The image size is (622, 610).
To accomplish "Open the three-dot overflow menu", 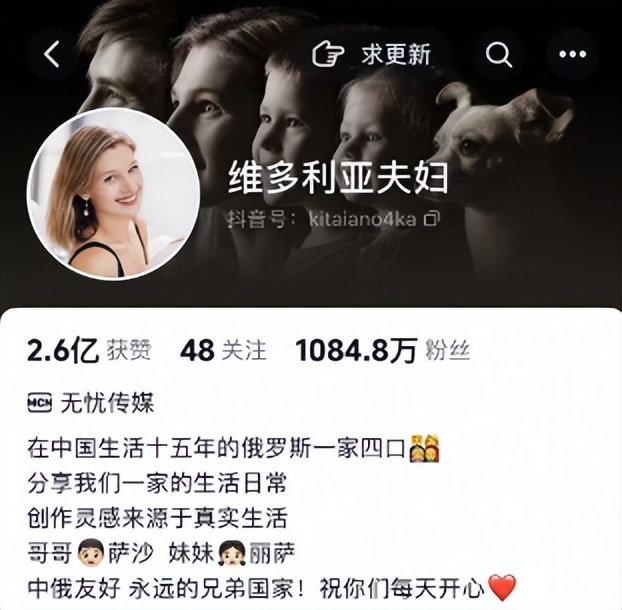I will (x=572, y=54).
